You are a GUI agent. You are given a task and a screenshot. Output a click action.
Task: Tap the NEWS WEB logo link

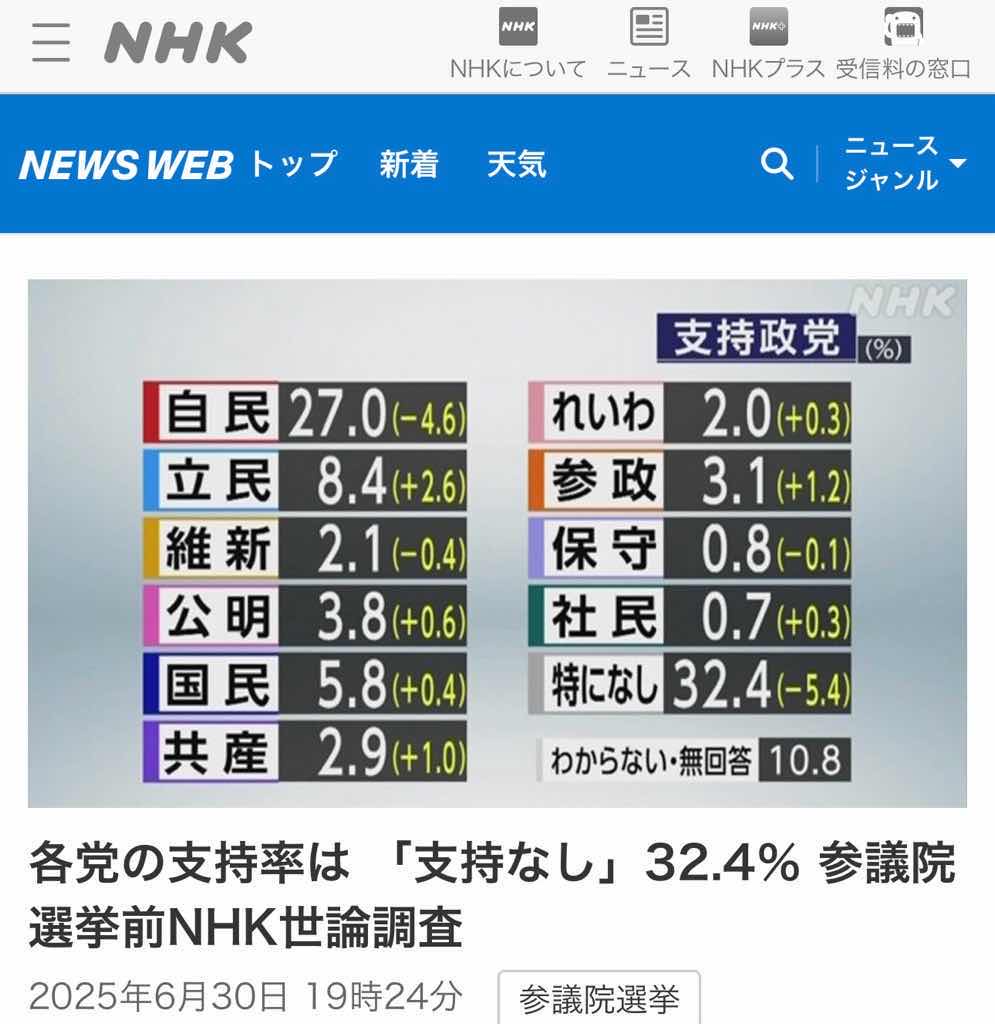point(126,165)
